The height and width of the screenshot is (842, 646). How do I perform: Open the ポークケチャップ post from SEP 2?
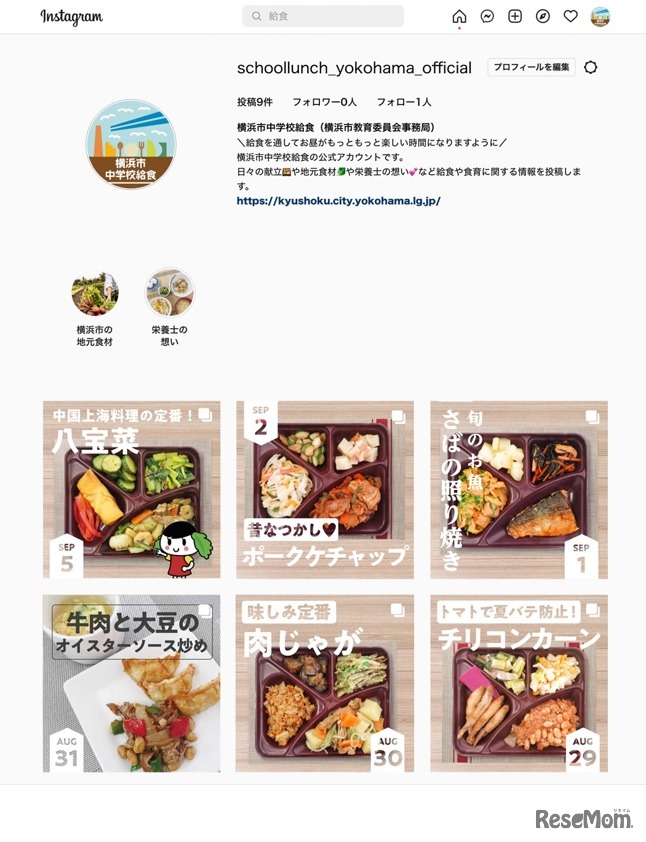pos(324,490)
